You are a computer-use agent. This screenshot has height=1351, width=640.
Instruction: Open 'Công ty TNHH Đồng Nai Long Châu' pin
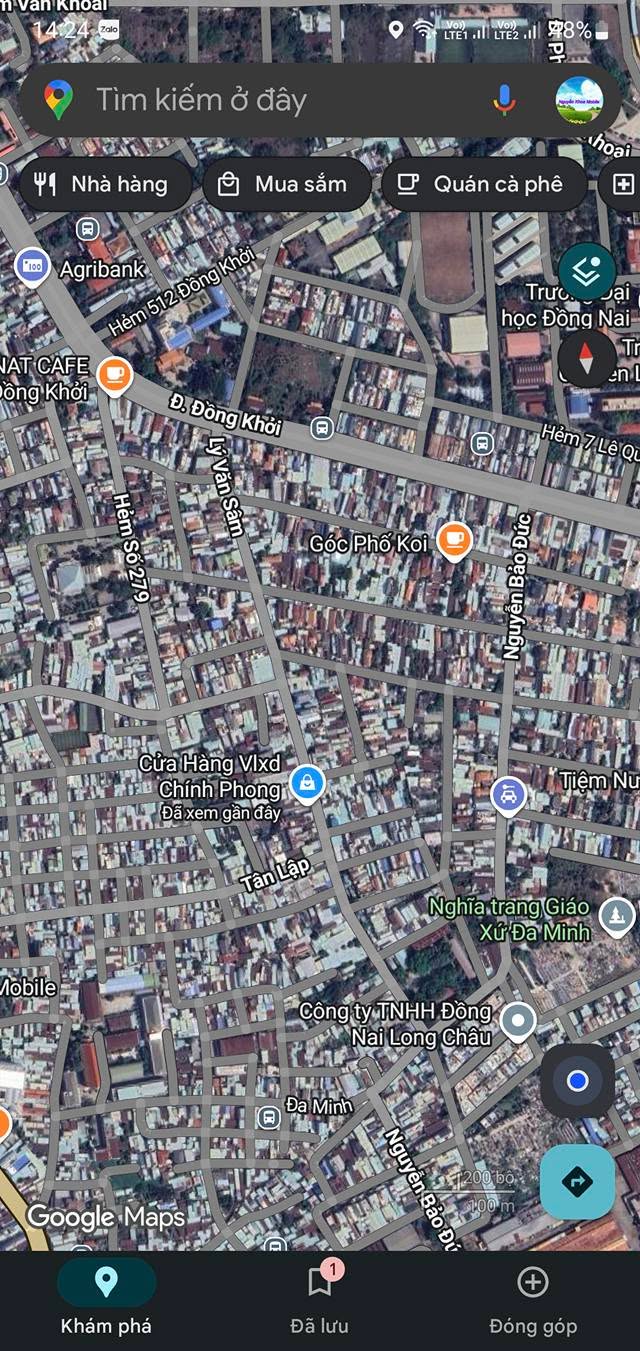click(x=518, y=1023)
